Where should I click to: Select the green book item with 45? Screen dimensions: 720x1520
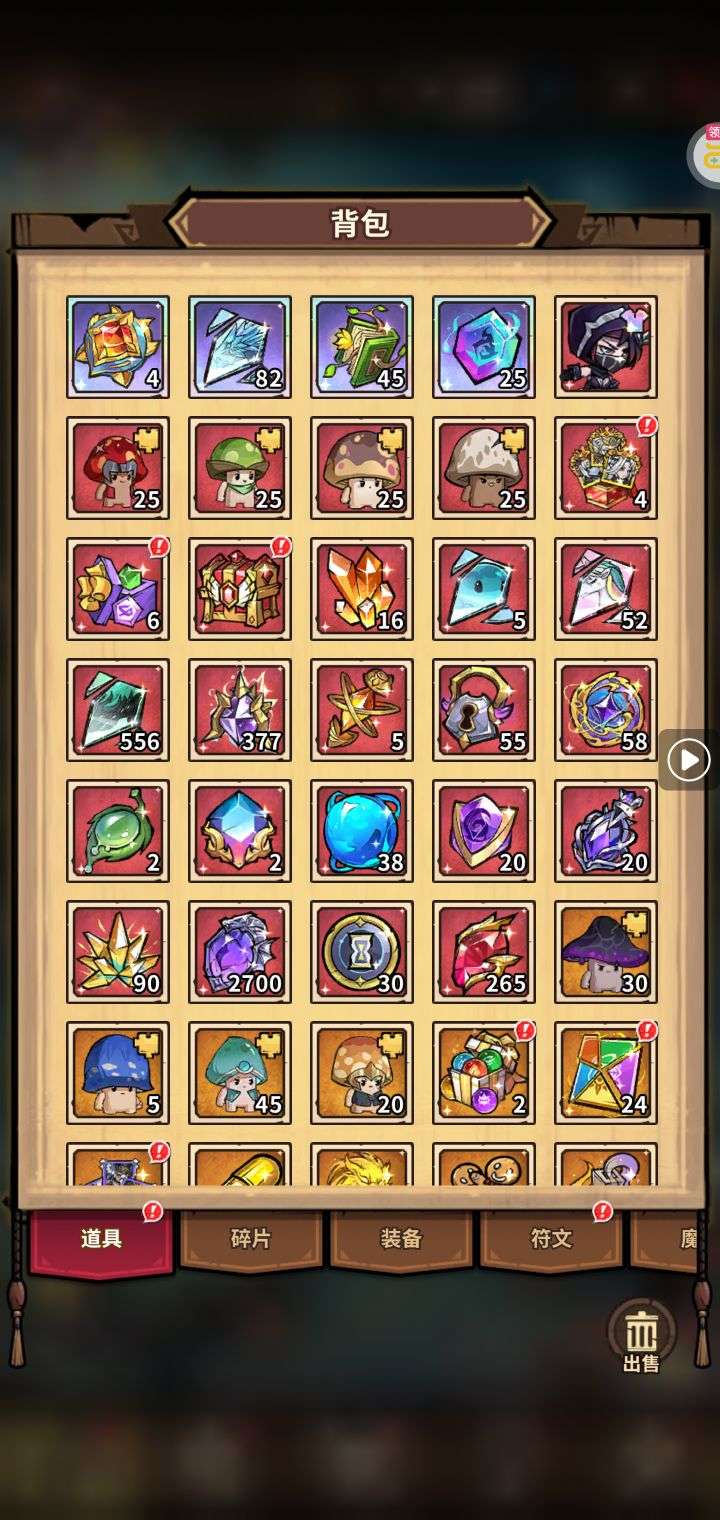[362, 346]
